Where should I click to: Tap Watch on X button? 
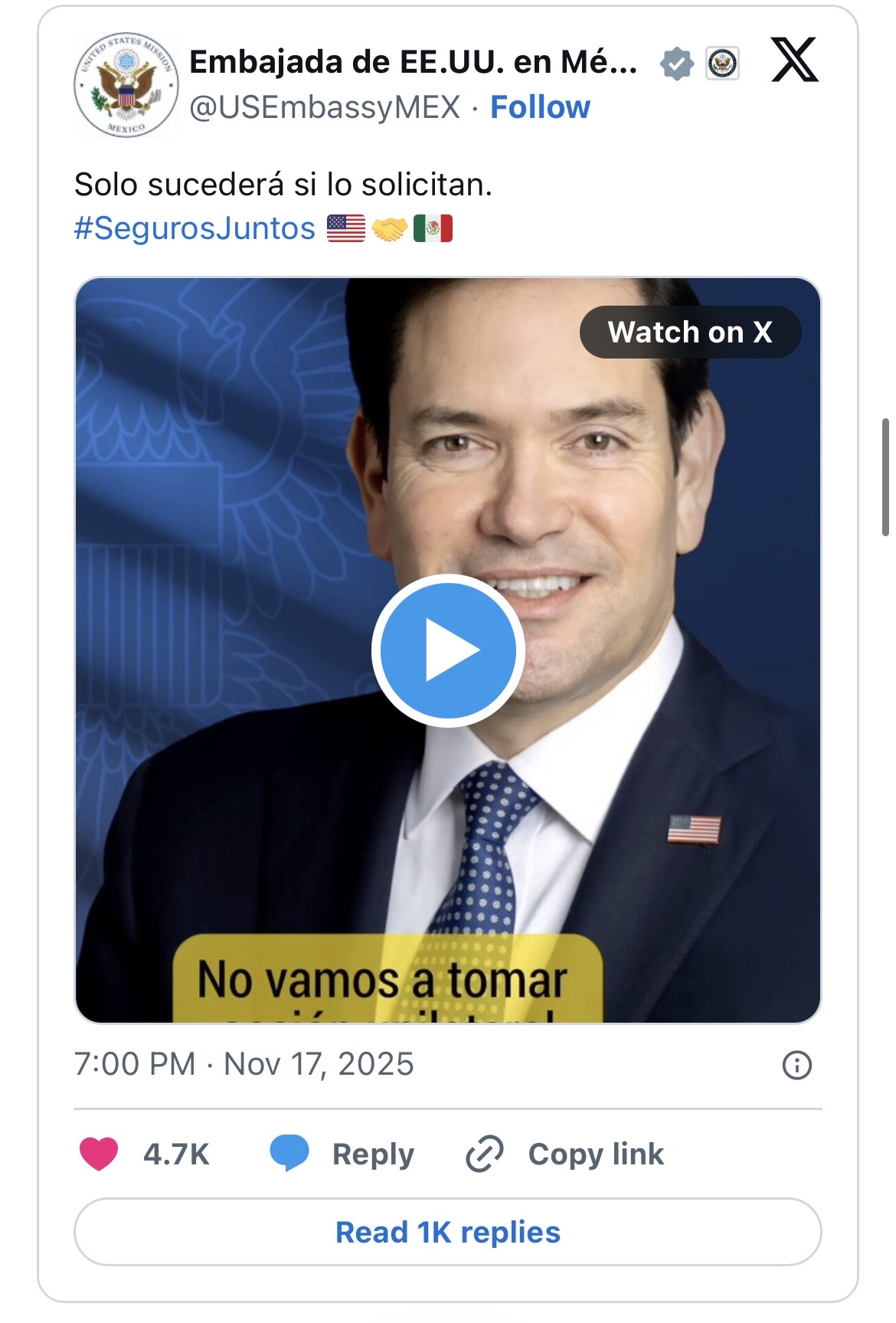click(690, 332)
